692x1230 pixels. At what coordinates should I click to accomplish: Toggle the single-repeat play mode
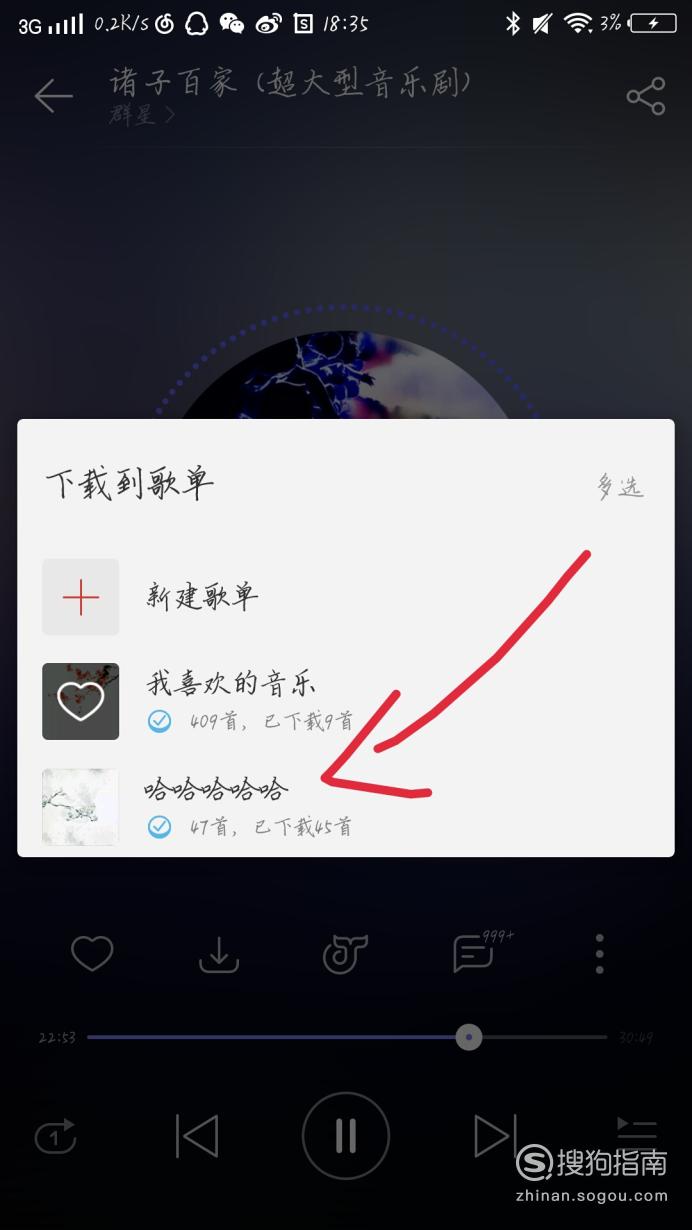55,1137
